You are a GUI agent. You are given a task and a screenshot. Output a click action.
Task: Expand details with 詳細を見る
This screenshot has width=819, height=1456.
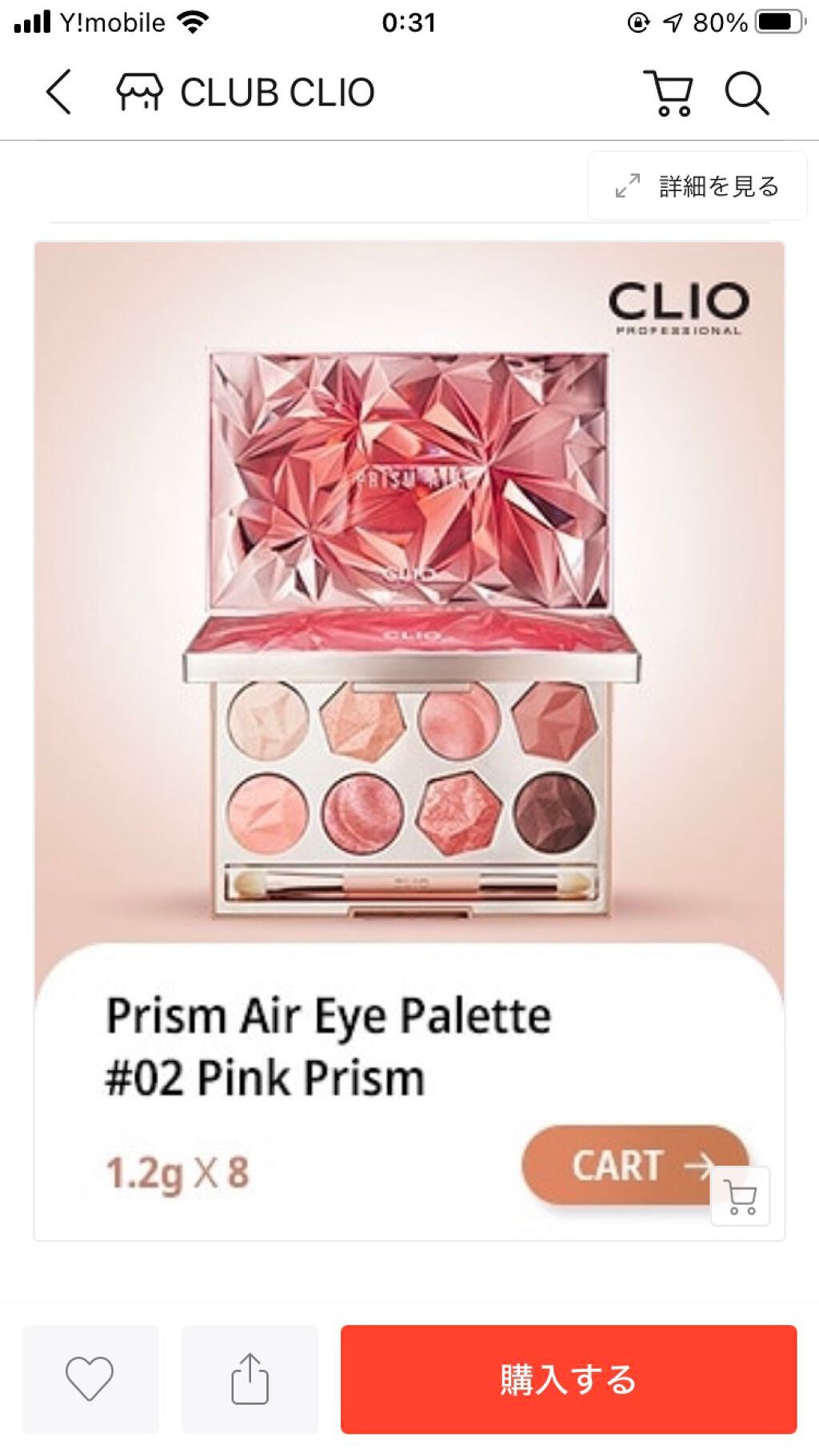[x=697, y=186]
